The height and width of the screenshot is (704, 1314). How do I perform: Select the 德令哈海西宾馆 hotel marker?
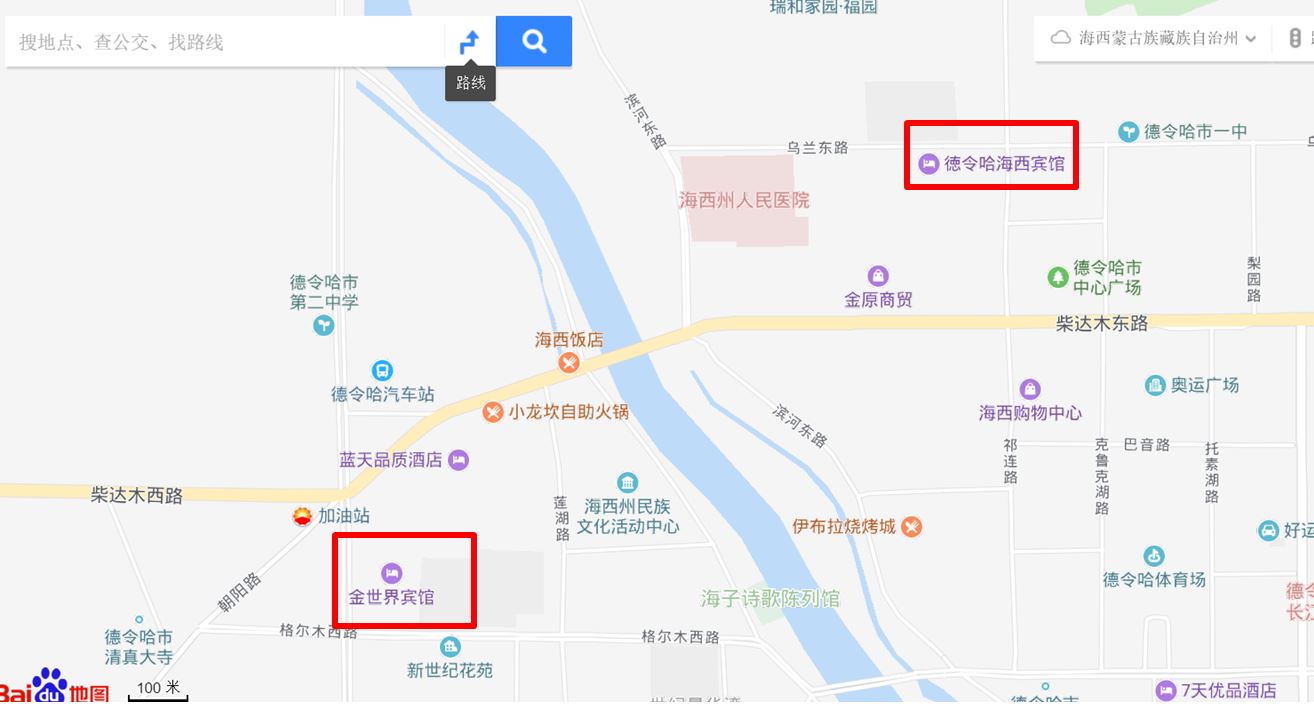tap(929, 163)
